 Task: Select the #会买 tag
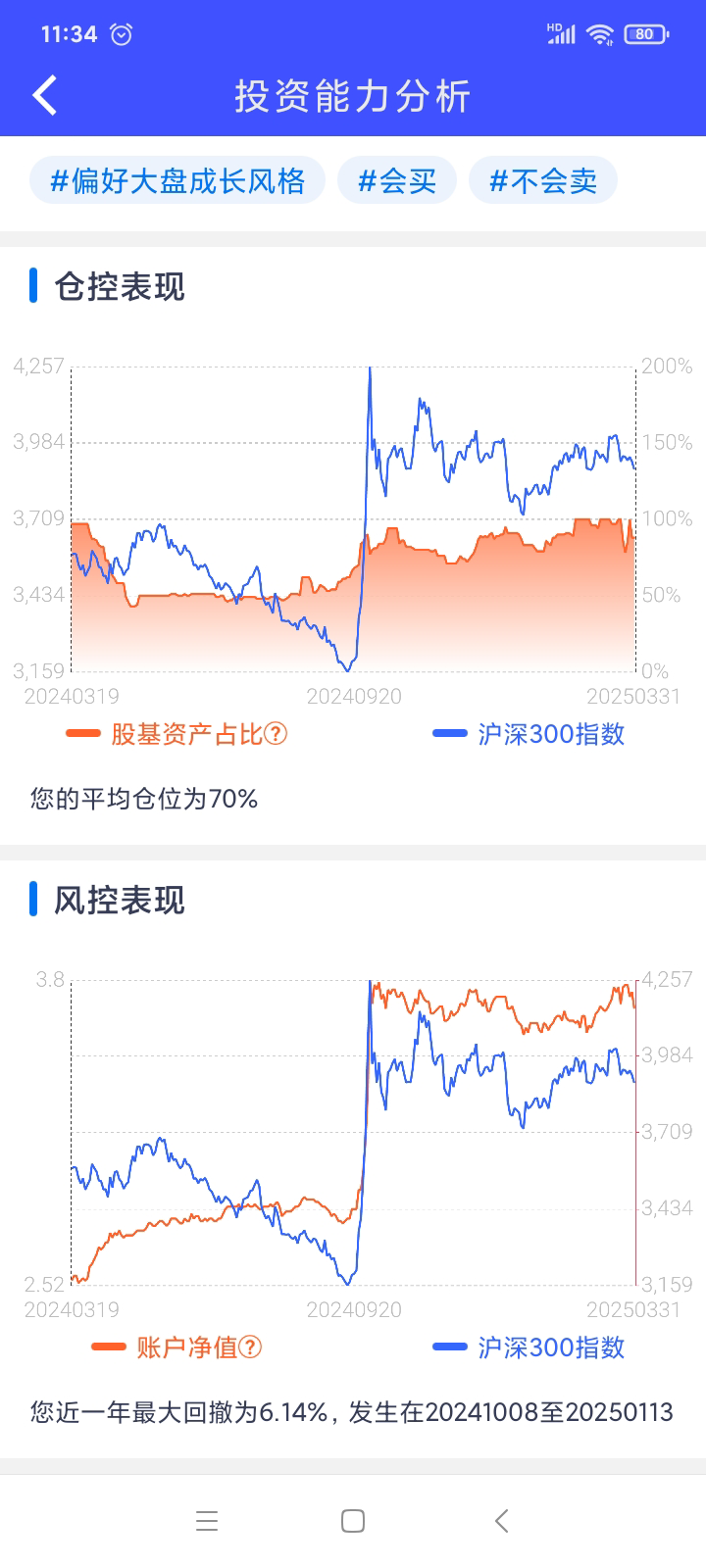397,181
